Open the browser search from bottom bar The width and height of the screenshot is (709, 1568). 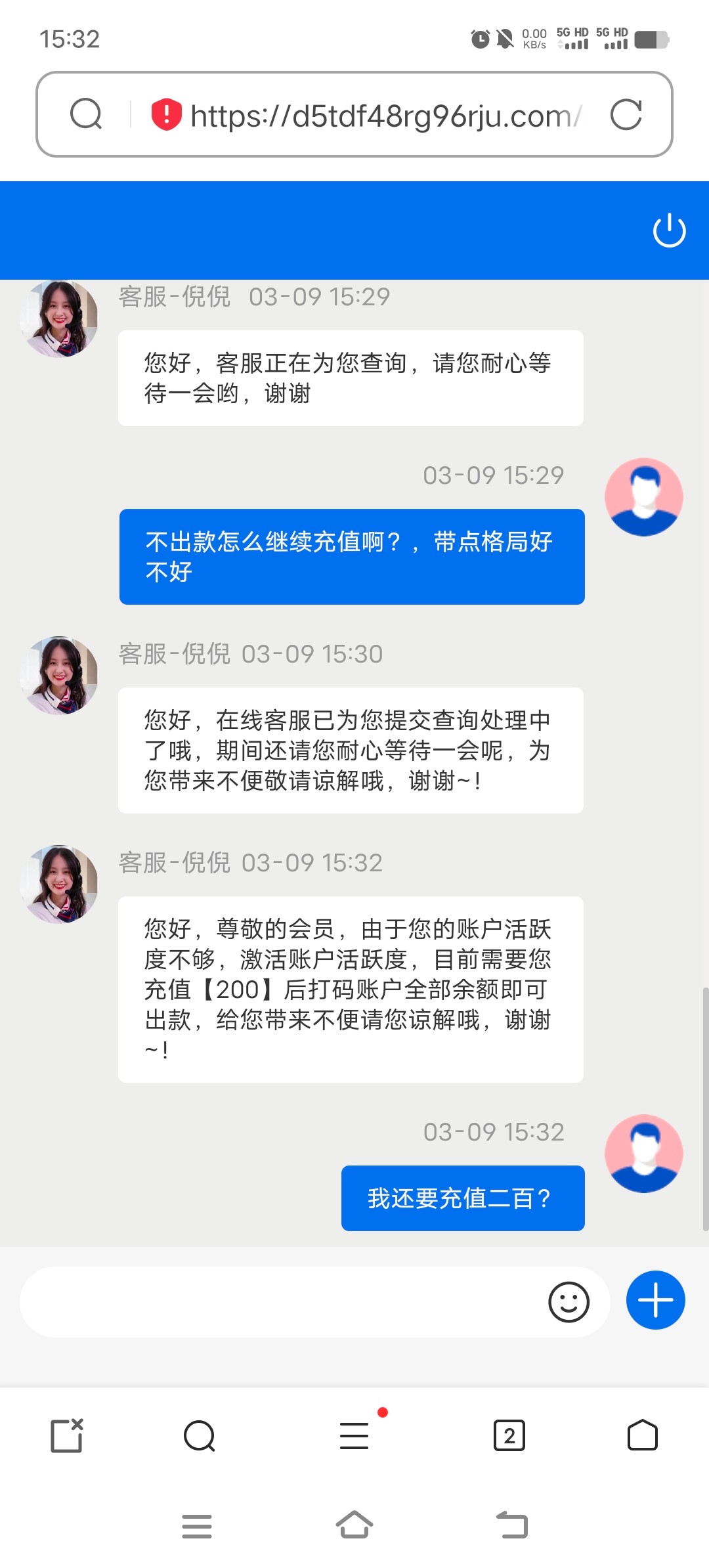[198, 1435]
